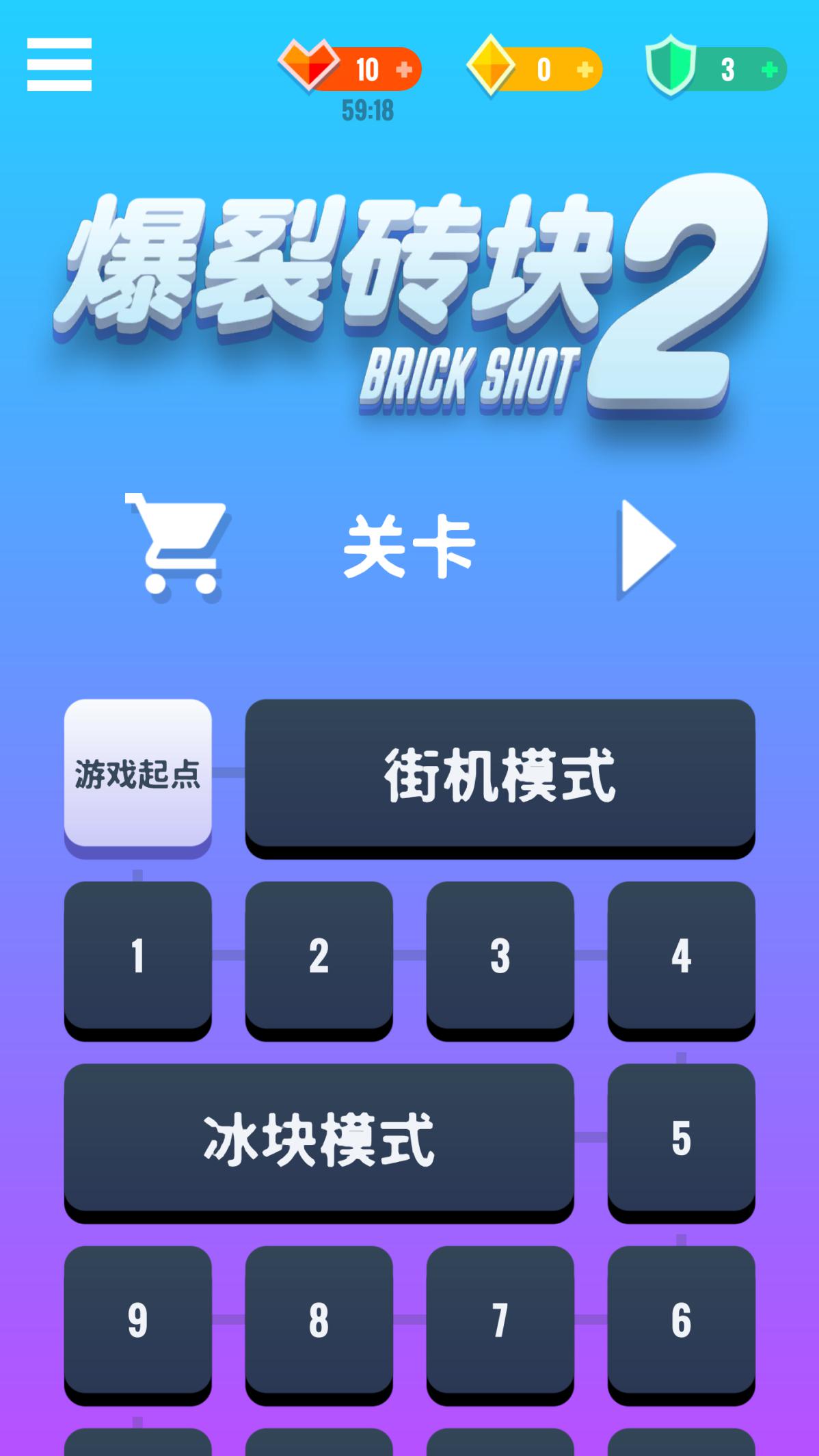Screen dimensions: 819x1456
Task: Select the 游戏起点 tile
Action: (138, 778)
